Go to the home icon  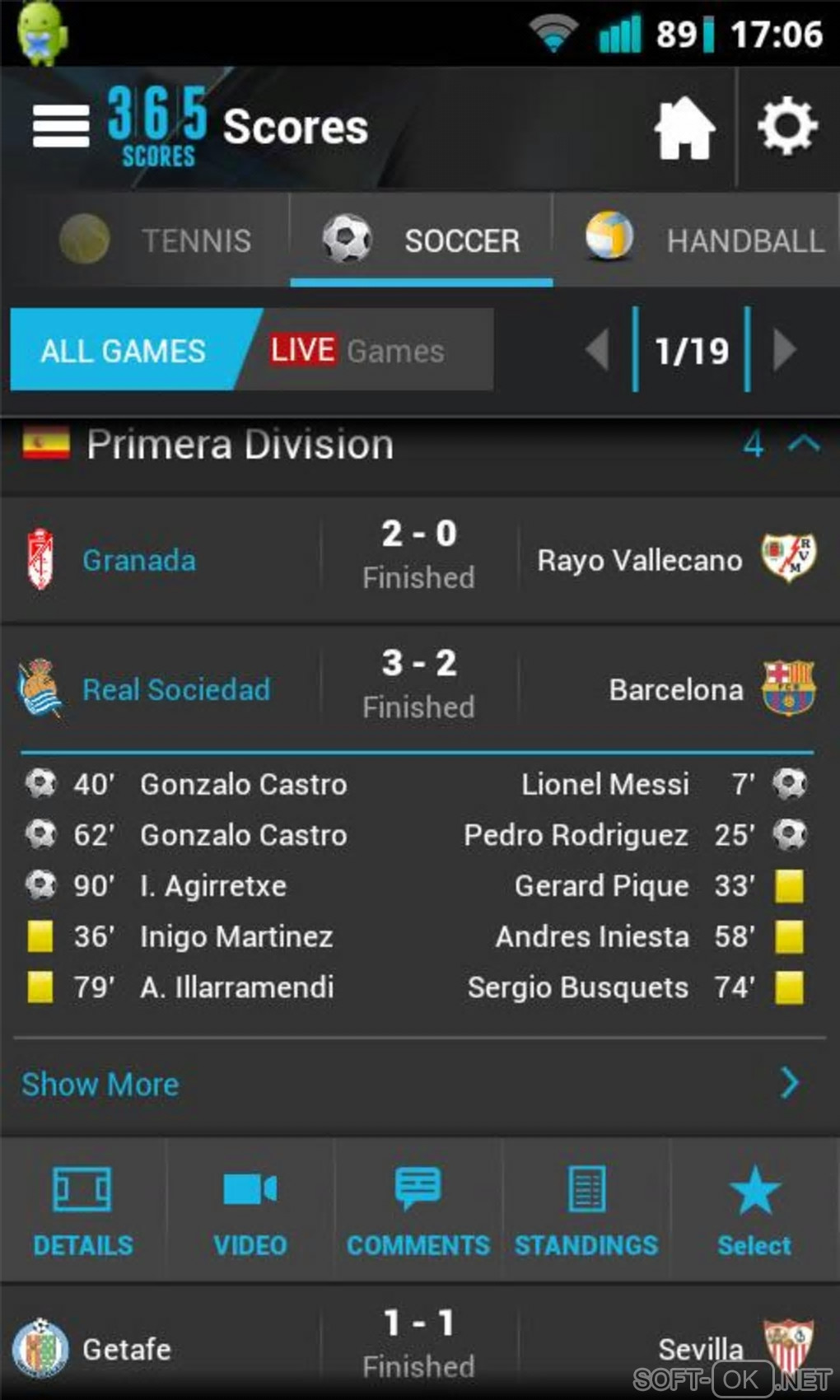[x=684, y=128]
